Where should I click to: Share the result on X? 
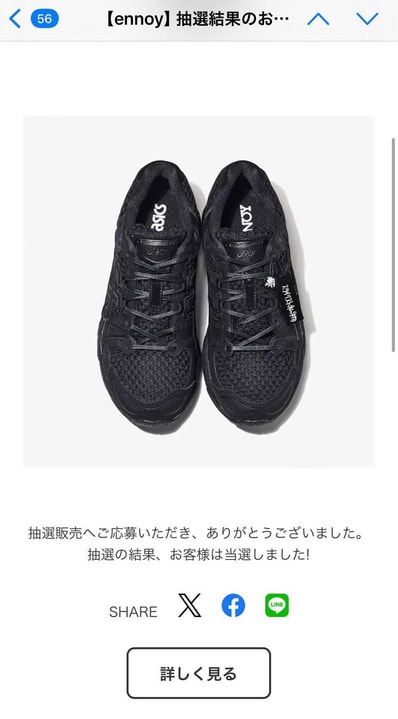pyautogui.click(x=189, y=605)
